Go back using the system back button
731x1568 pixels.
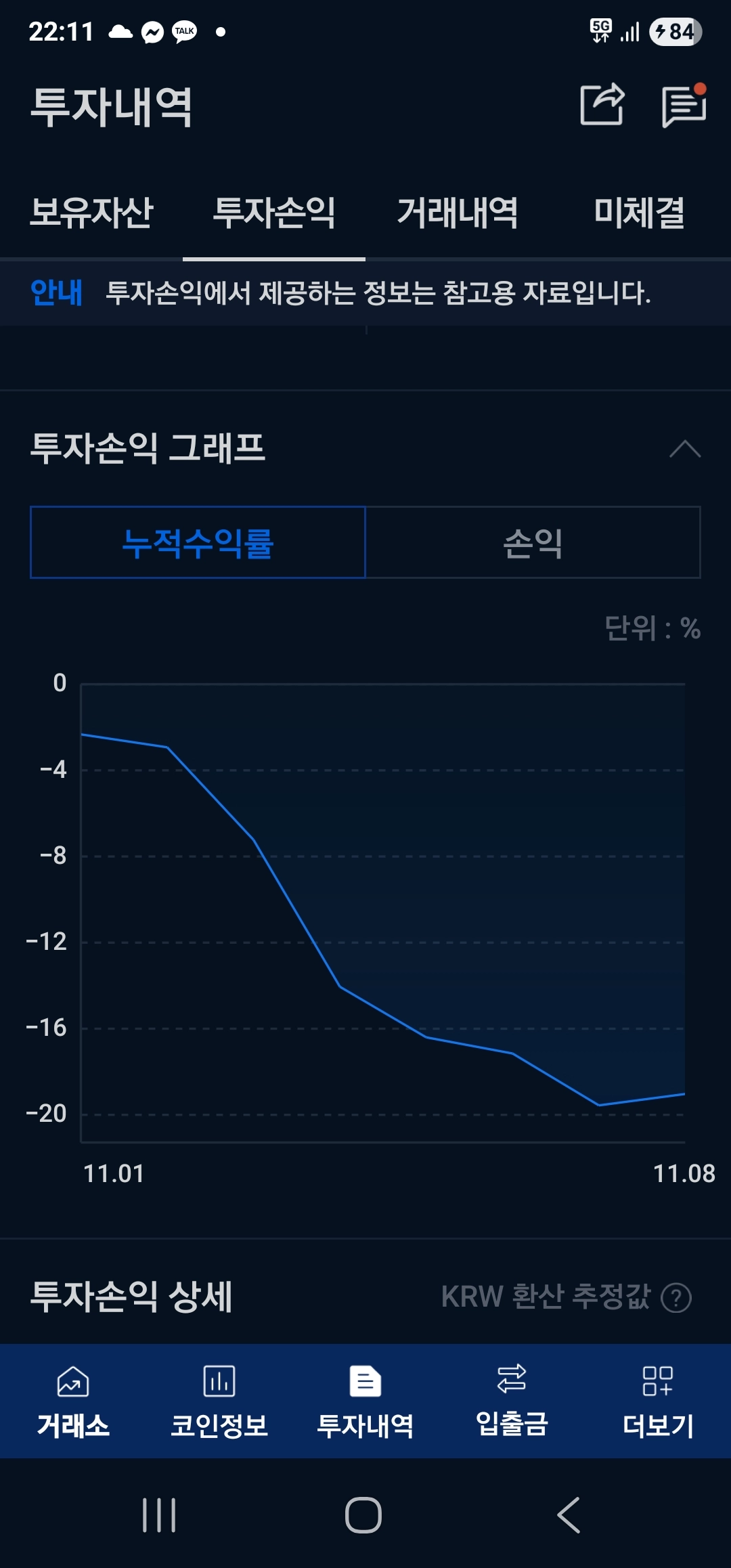[569, 1515]
